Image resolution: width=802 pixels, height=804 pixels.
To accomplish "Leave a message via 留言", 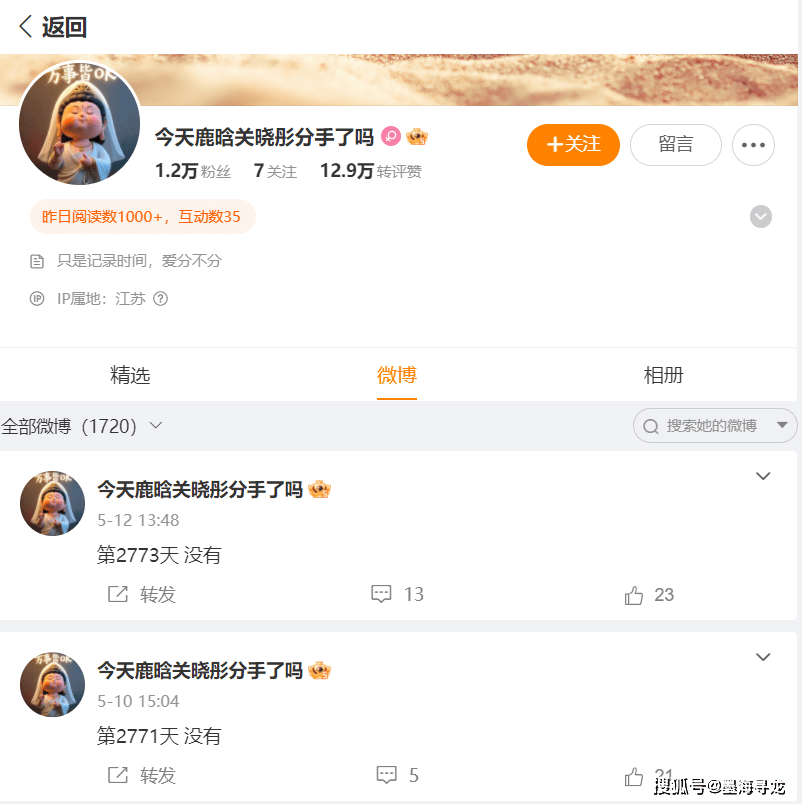I will [675, 145].
